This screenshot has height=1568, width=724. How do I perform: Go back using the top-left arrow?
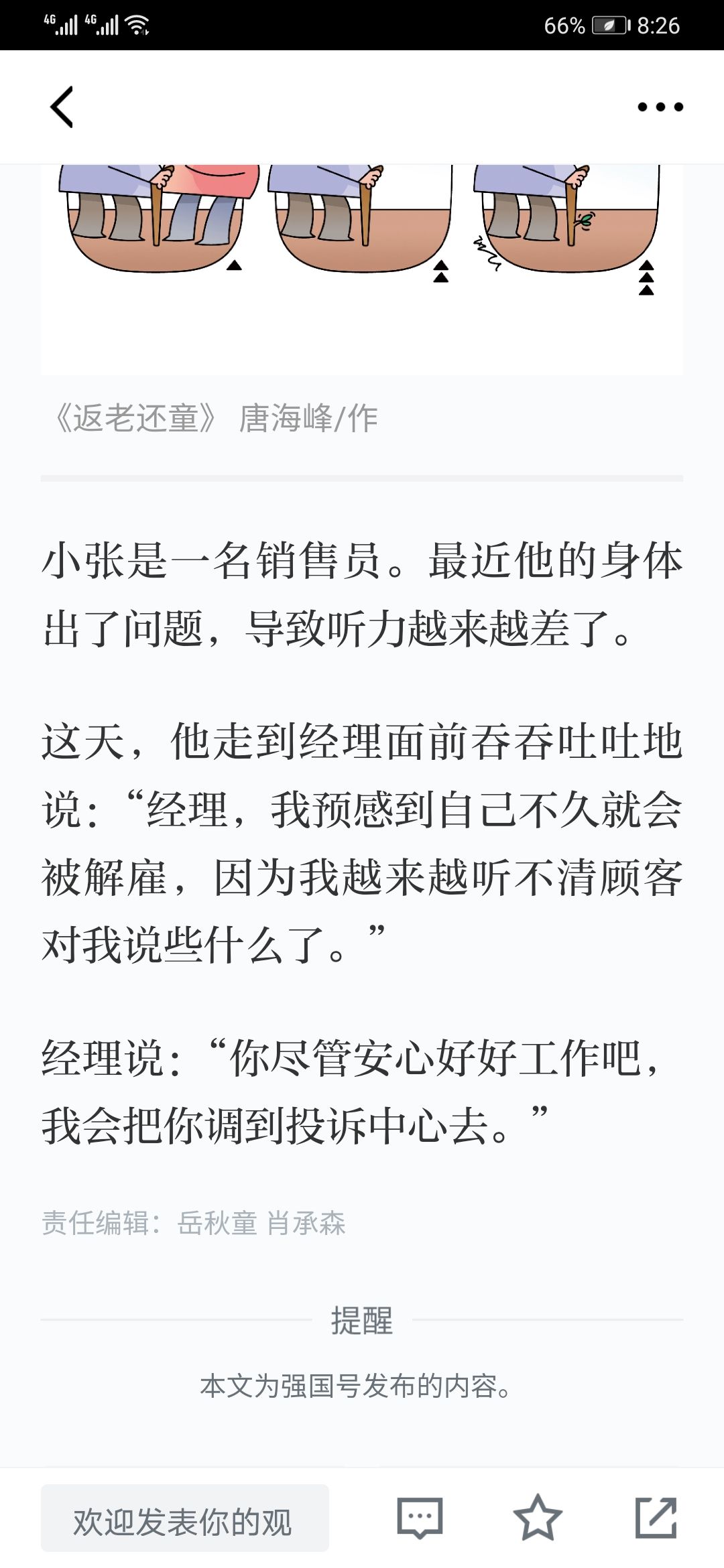(62, 107)
